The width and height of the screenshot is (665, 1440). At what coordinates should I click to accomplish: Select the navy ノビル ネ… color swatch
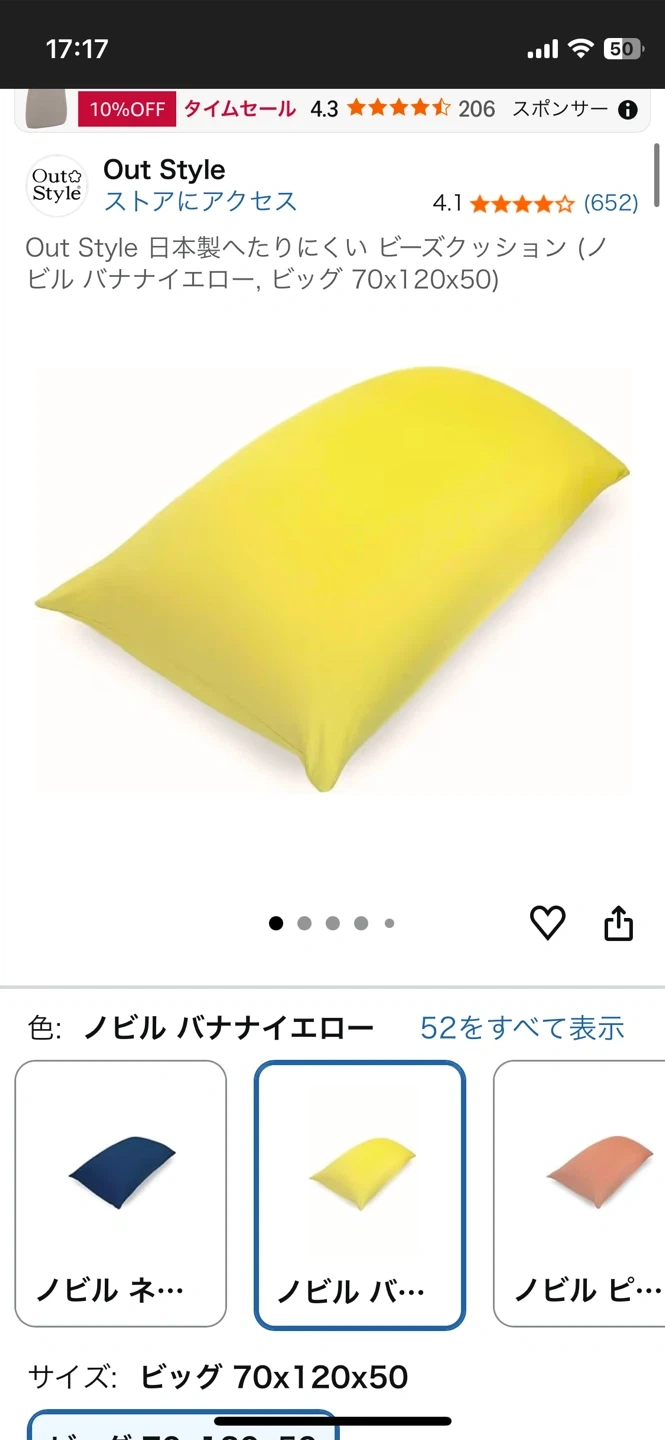pyautogui.click(x=121, y=1192)
